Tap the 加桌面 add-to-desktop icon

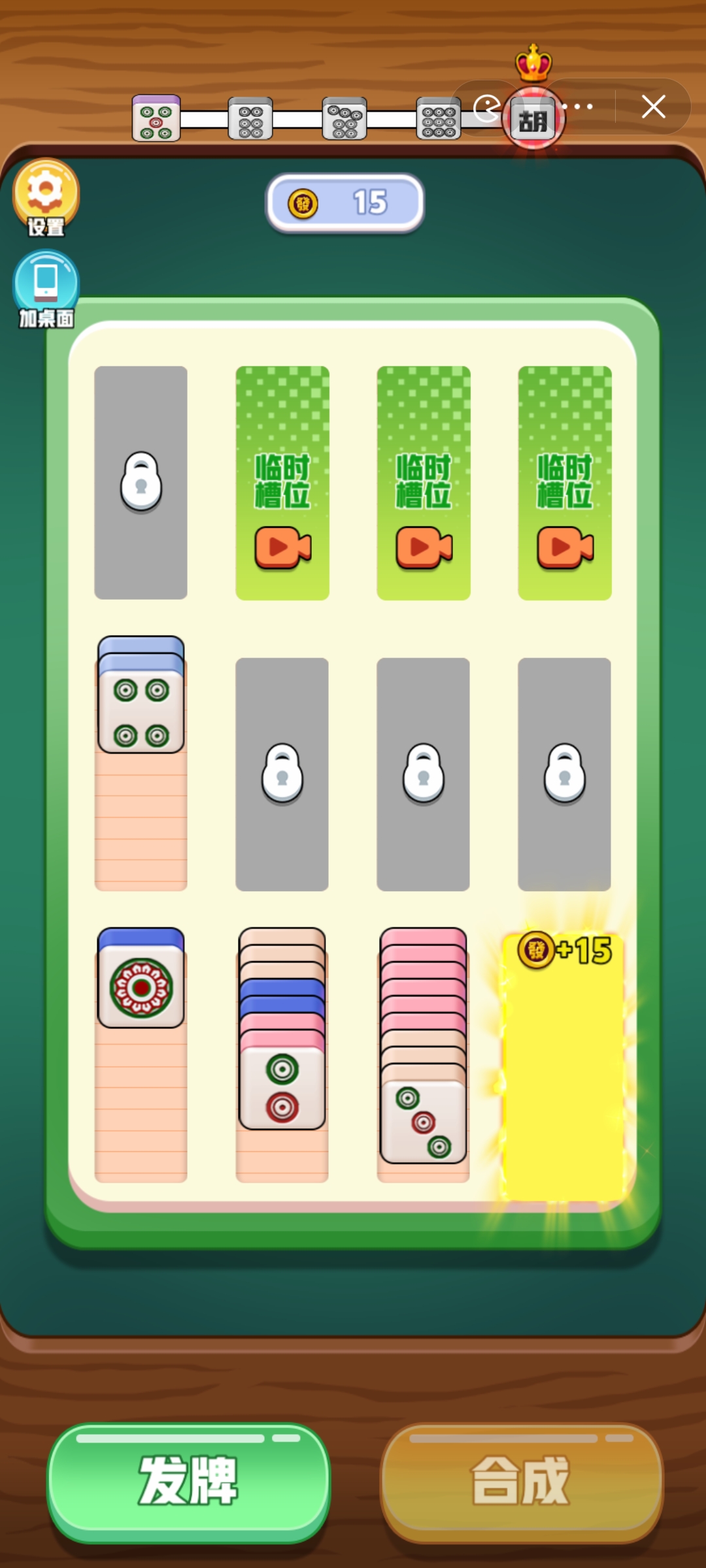click(x=45, y=287)
